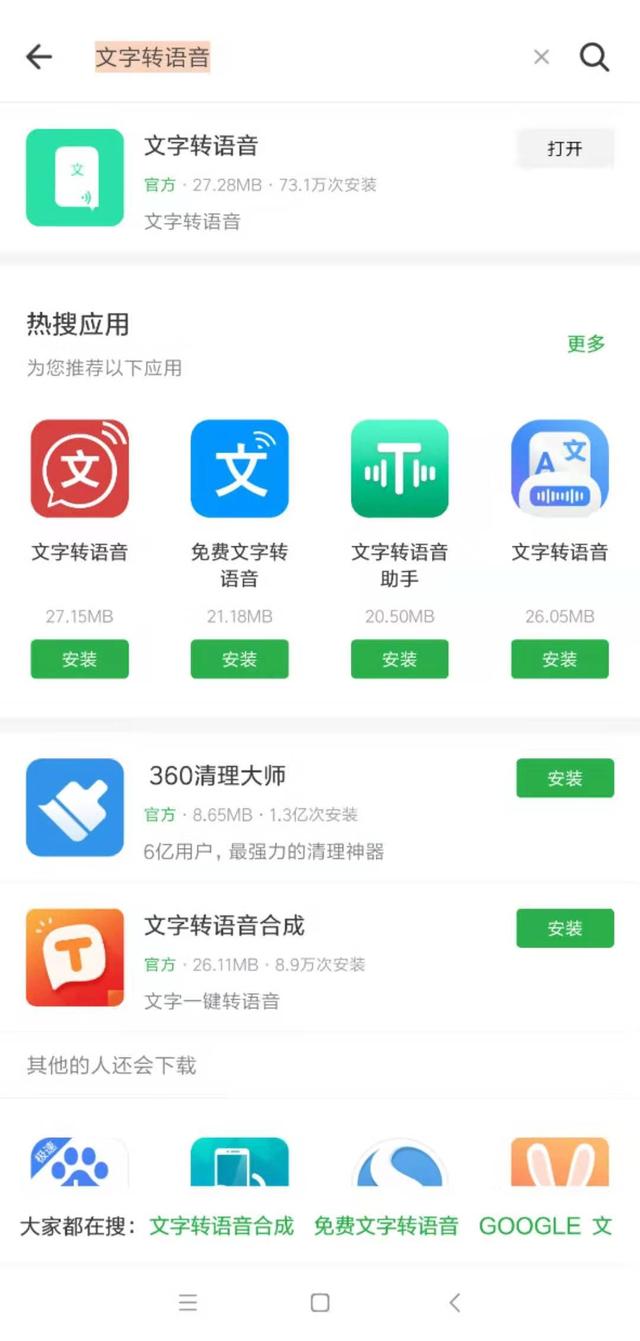Tap the system back button

click(455, 1302)
